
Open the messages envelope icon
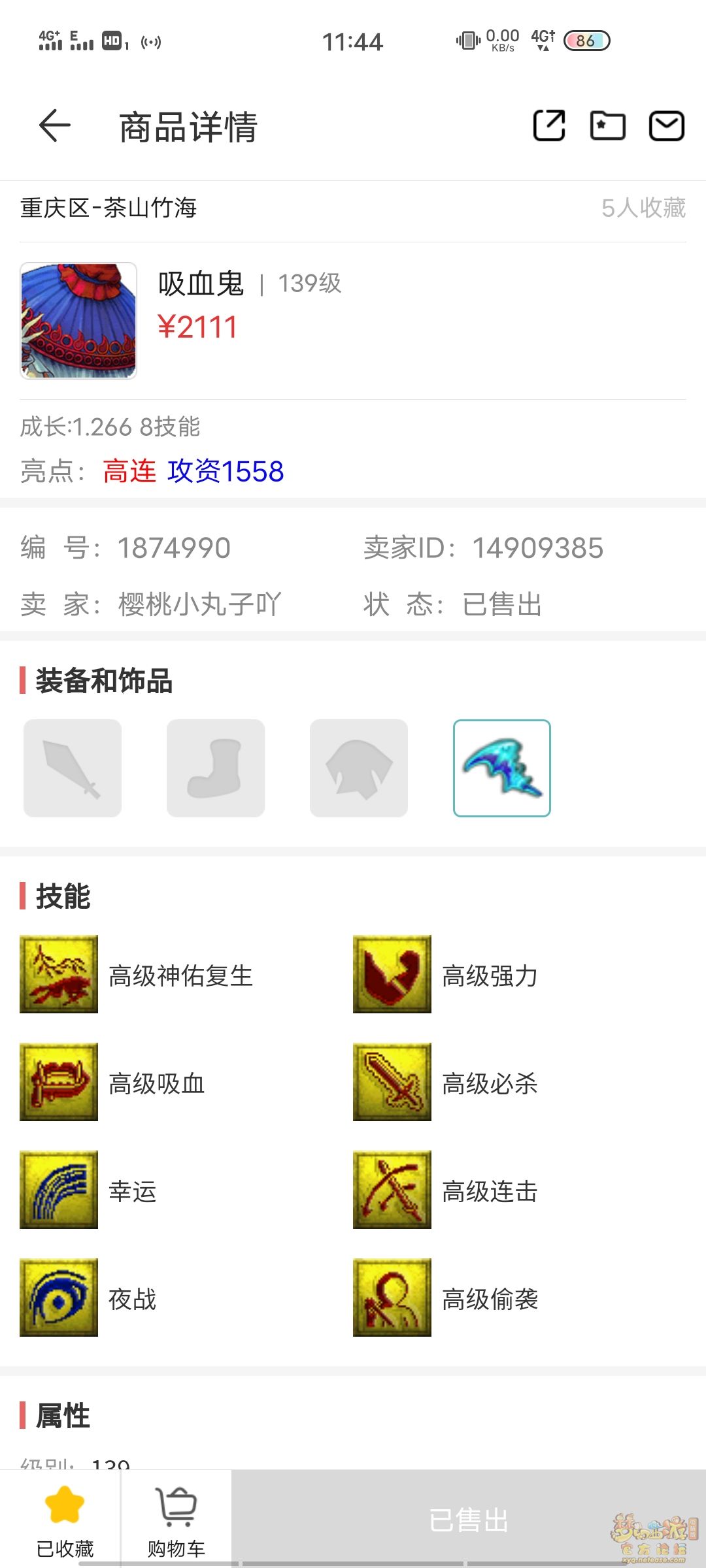(x=666, y=126)
